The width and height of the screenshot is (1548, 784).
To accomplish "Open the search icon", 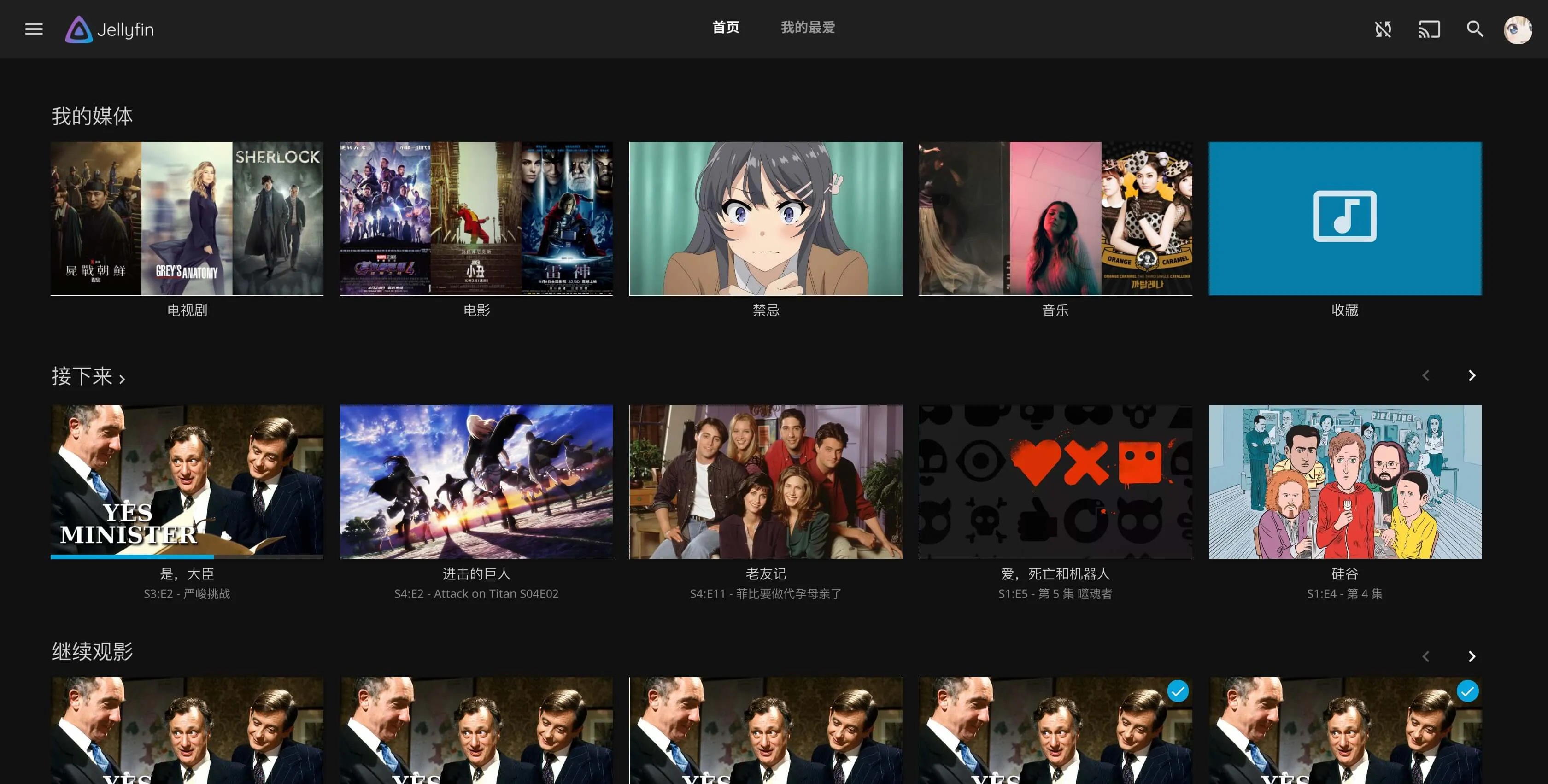I will point(1475,29).
